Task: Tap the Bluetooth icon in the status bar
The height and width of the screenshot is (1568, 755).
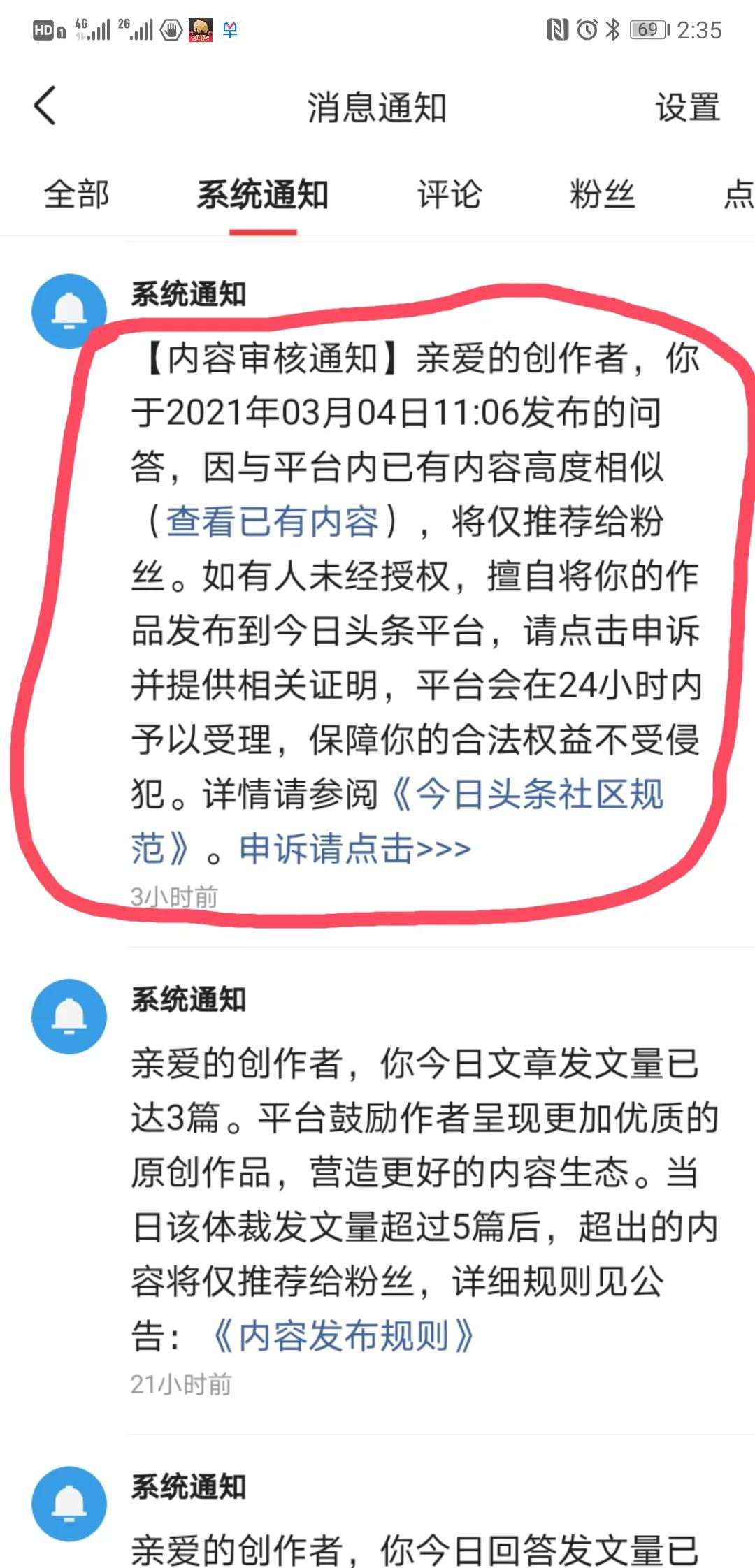Action: click(x=614, y=29)
